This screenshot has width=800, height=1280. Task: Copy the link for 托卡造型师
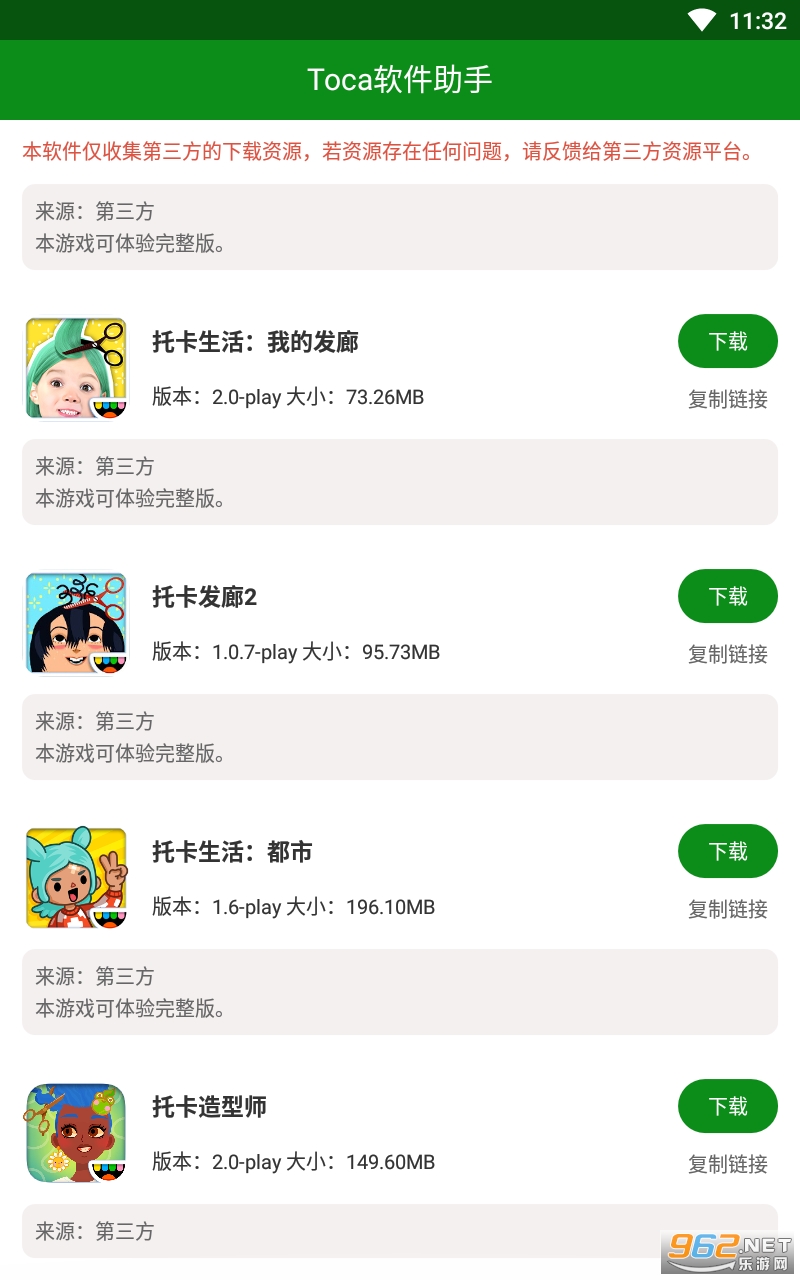(x=727, y=1164)
